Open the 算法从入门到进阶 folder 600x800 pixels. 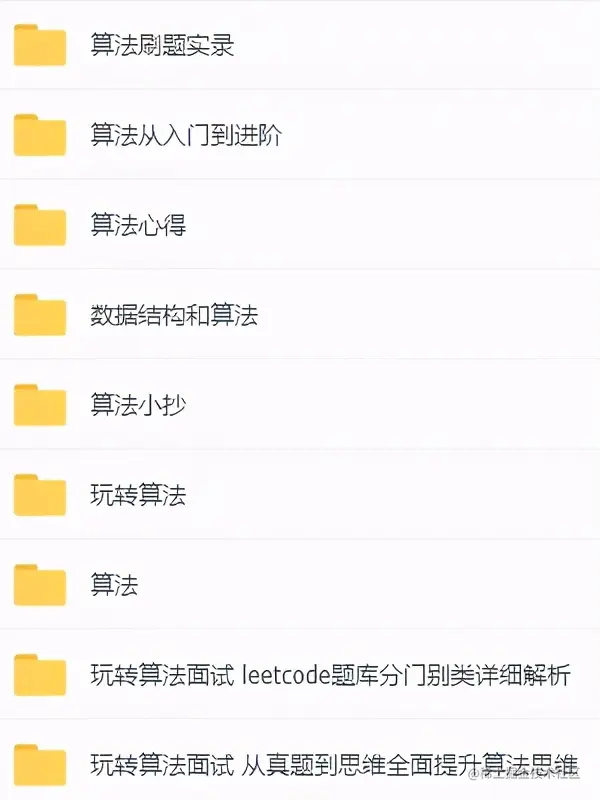click(185, 135)
